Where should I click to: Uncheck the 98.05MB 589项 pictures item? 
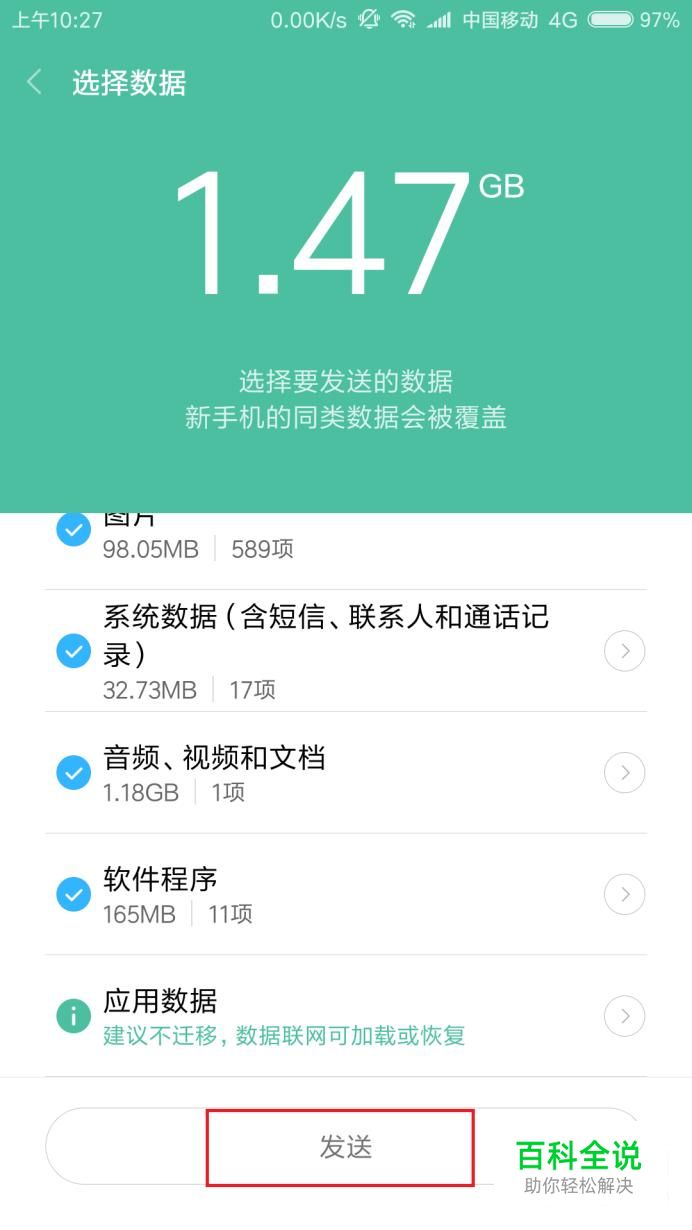tap(73, 530)
